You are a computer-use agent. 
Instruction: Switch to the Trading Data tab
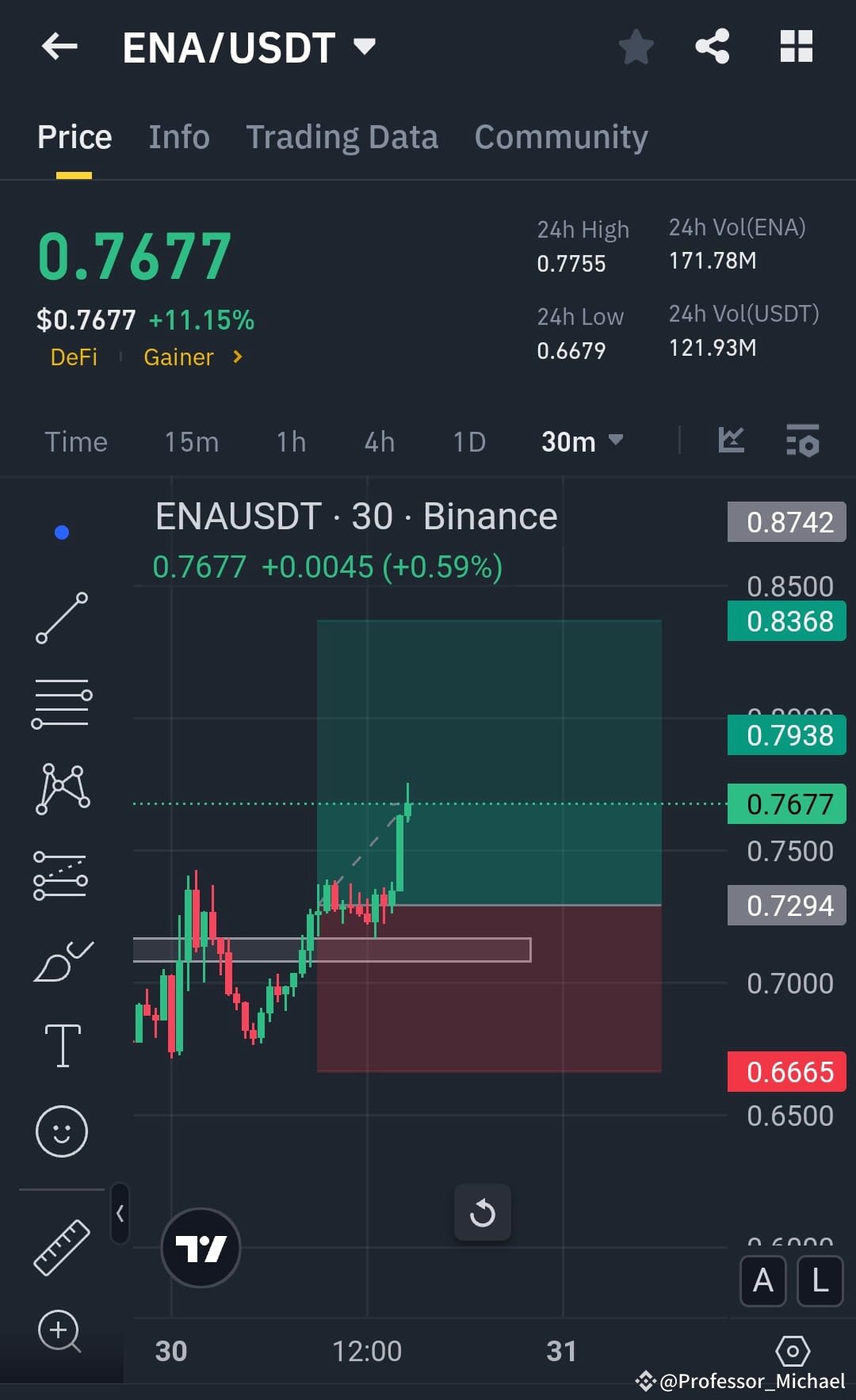pos(342,136)
